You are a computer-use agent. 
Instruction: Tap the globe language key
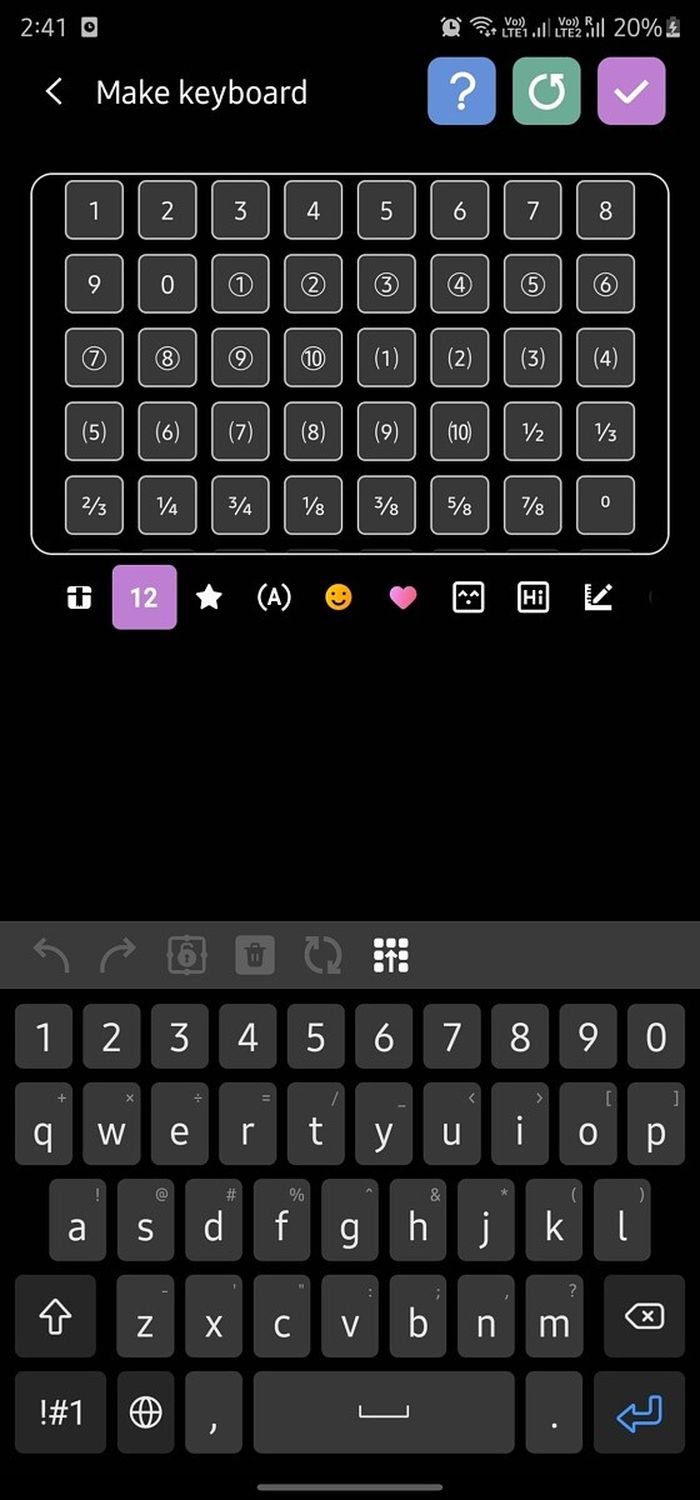[146, 1412]
